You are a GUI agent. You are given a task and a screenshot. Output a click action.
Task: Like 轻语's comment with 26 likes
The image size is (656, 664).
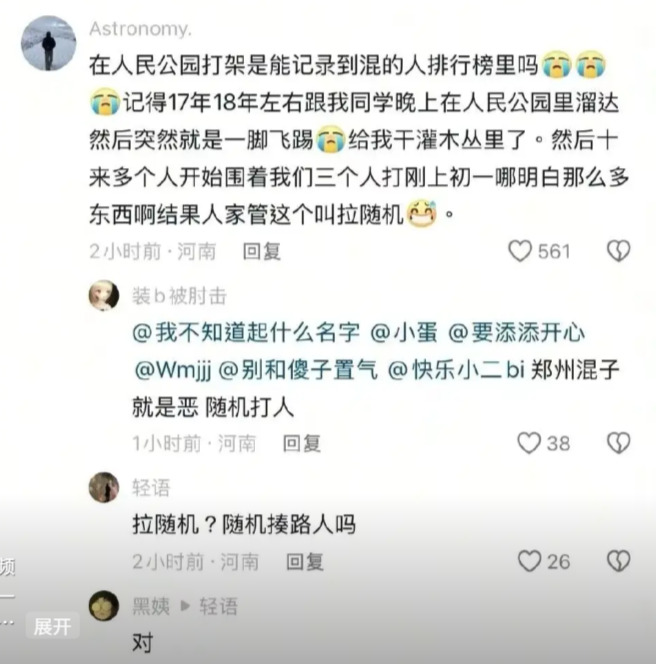point(529,561)
